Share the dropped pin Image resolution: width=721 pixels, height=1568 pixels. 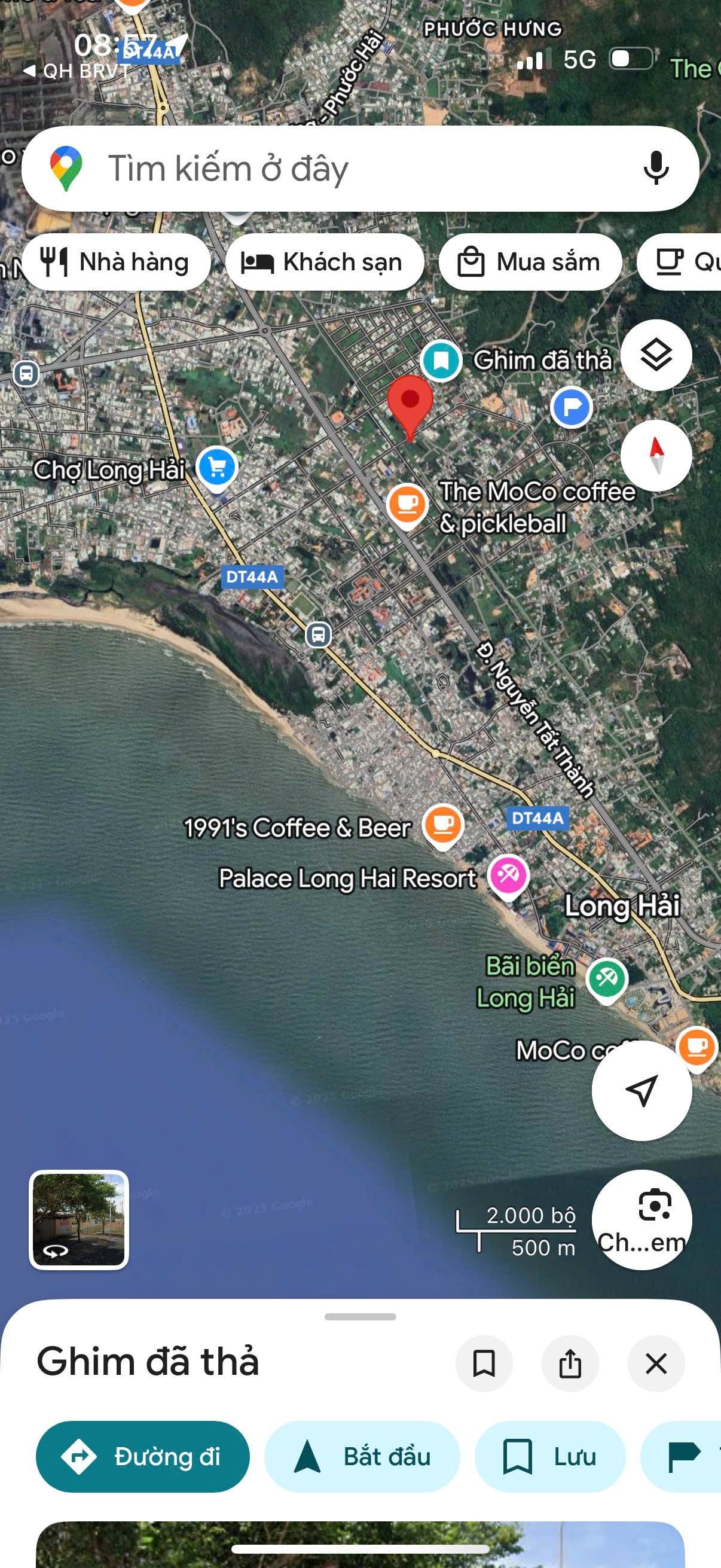[x=570, y=1363]
